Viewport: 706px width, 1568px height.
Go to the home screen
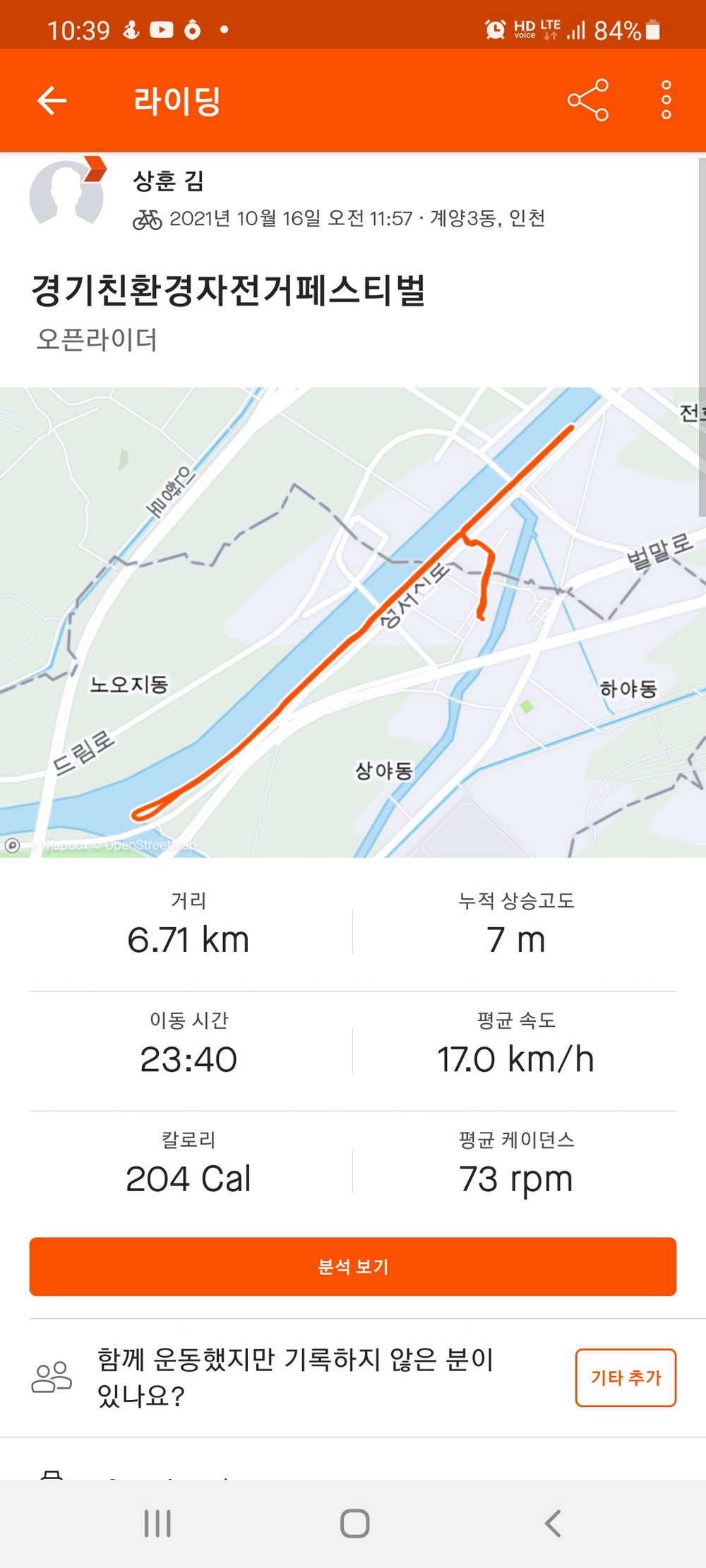pyautogui.click(x=354, y=1523)
